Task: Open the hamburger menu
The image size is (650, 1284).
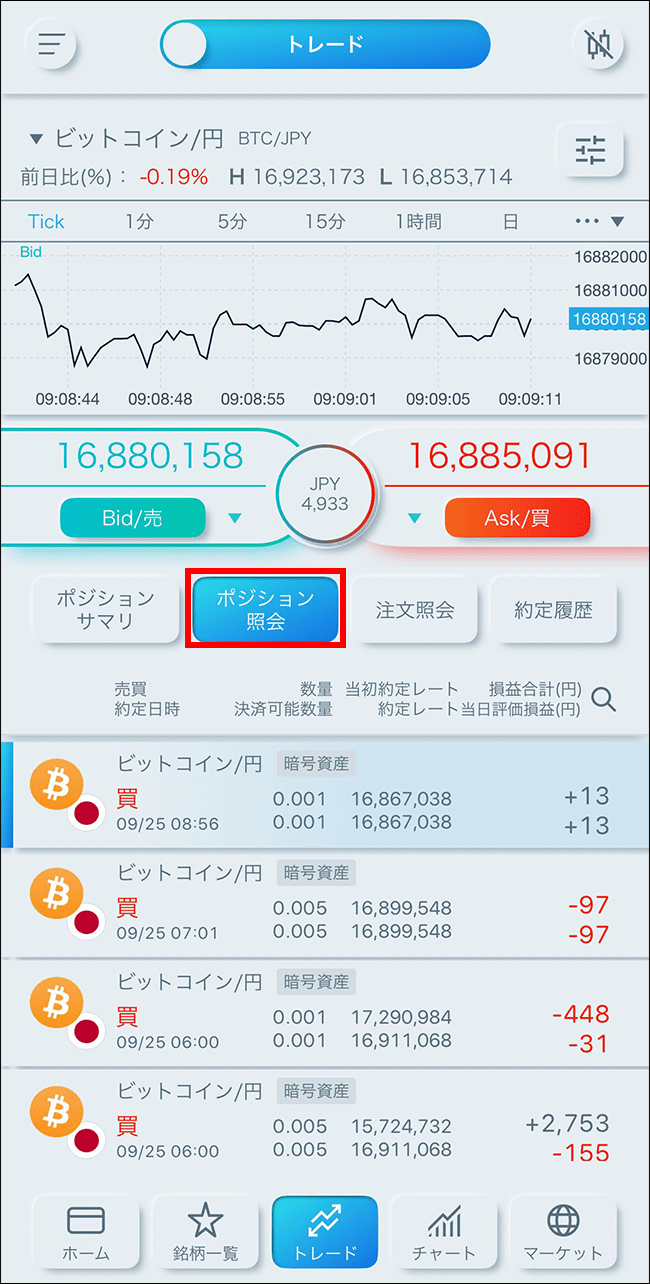Action: [51, 45]
